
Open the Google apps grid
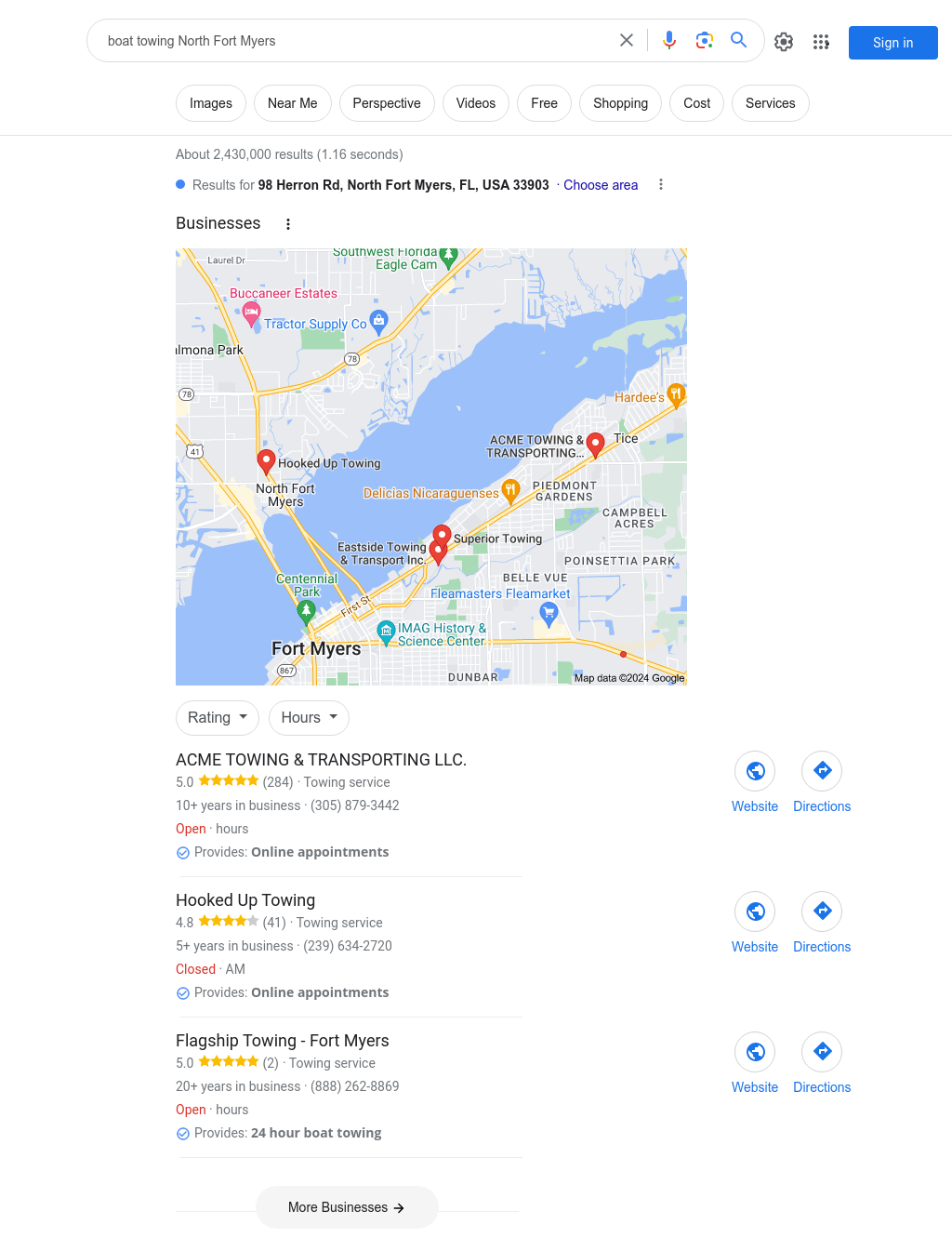(821, 42)
